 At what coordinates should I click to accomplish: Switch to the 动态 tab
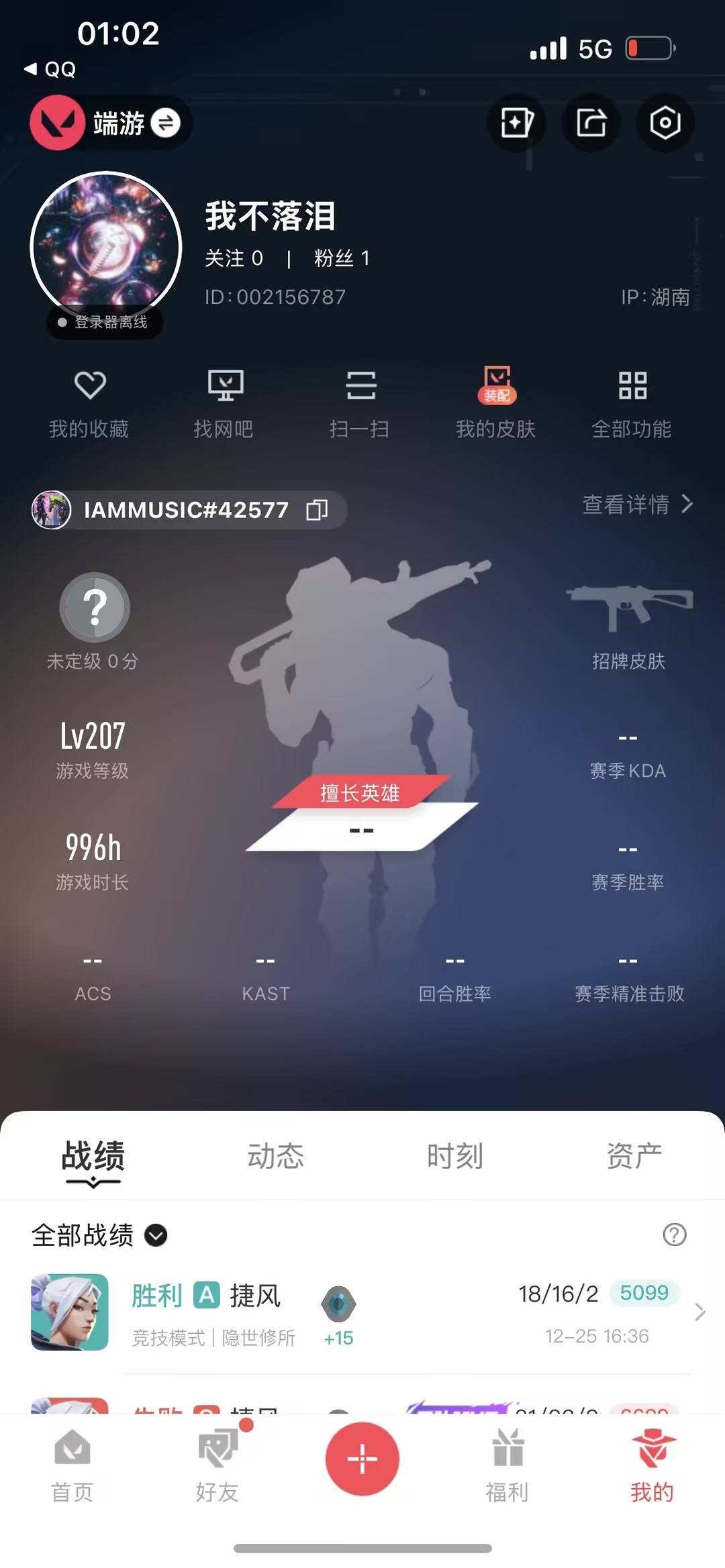275,1156
